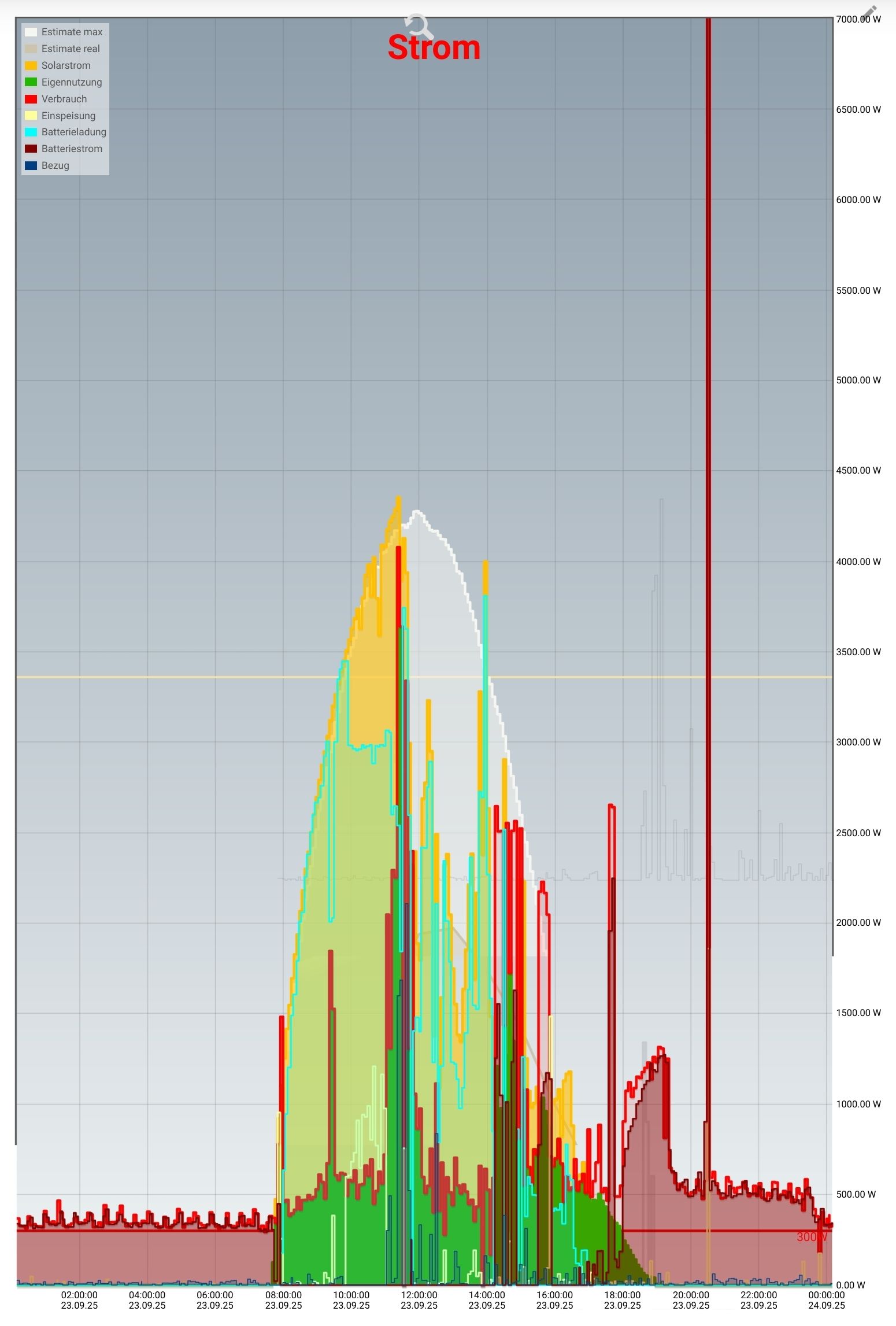This screenshot has width=896, height=1326.
Task: Toggle the Einspeisung legend entry
Action: 68,116
